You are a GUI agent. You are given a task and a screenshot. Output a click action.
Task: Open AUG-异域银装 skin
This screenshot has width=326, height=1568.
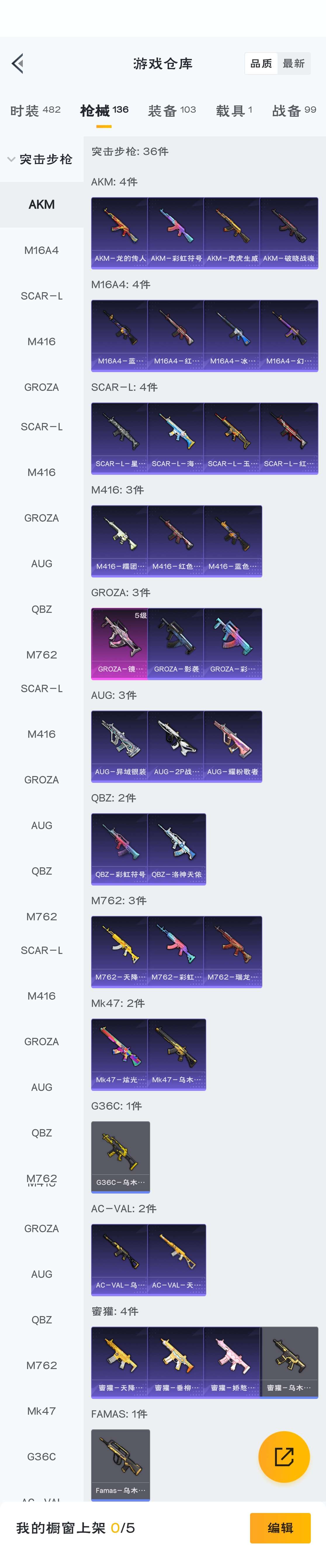pos(120,746)
